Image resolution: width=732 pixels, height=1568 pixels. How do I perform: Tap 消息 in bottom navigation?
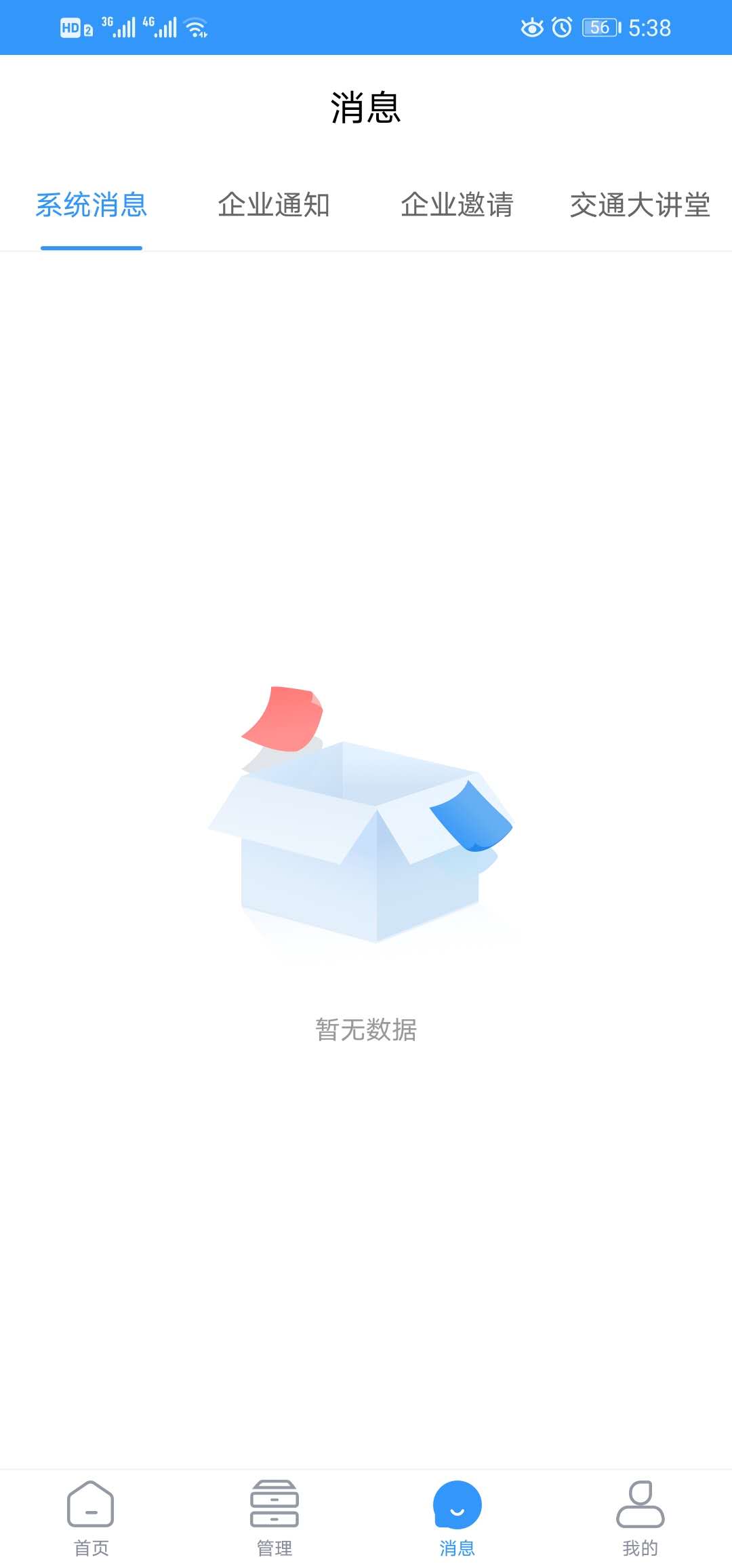[x=457, y=1518]
